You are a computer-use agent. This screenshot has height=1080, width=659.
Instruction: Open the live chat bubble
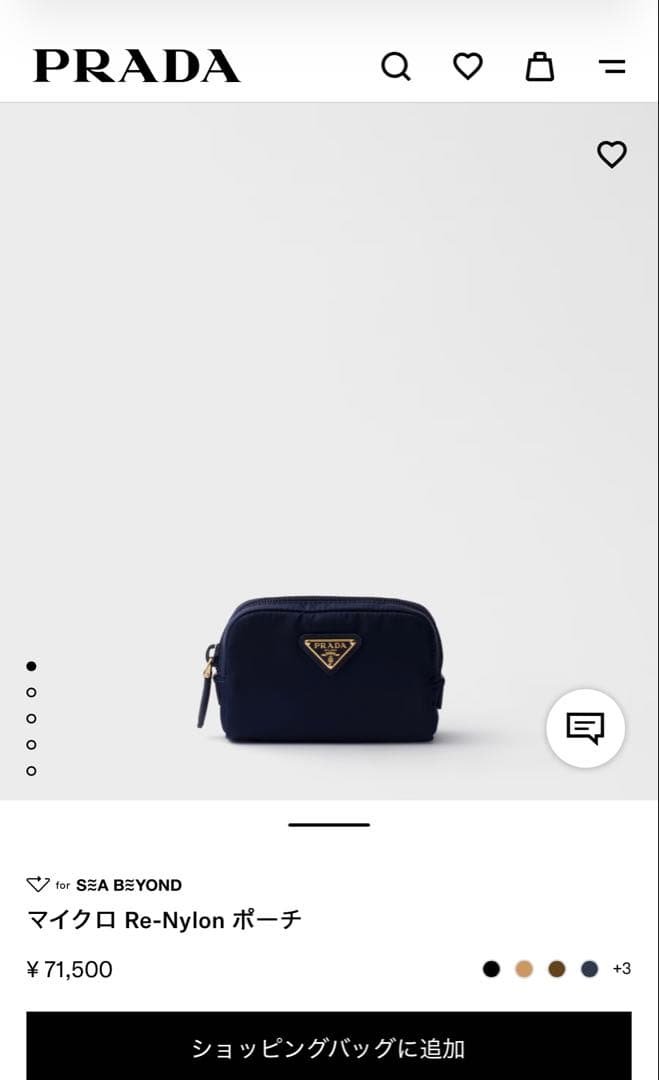click(586, 728)
